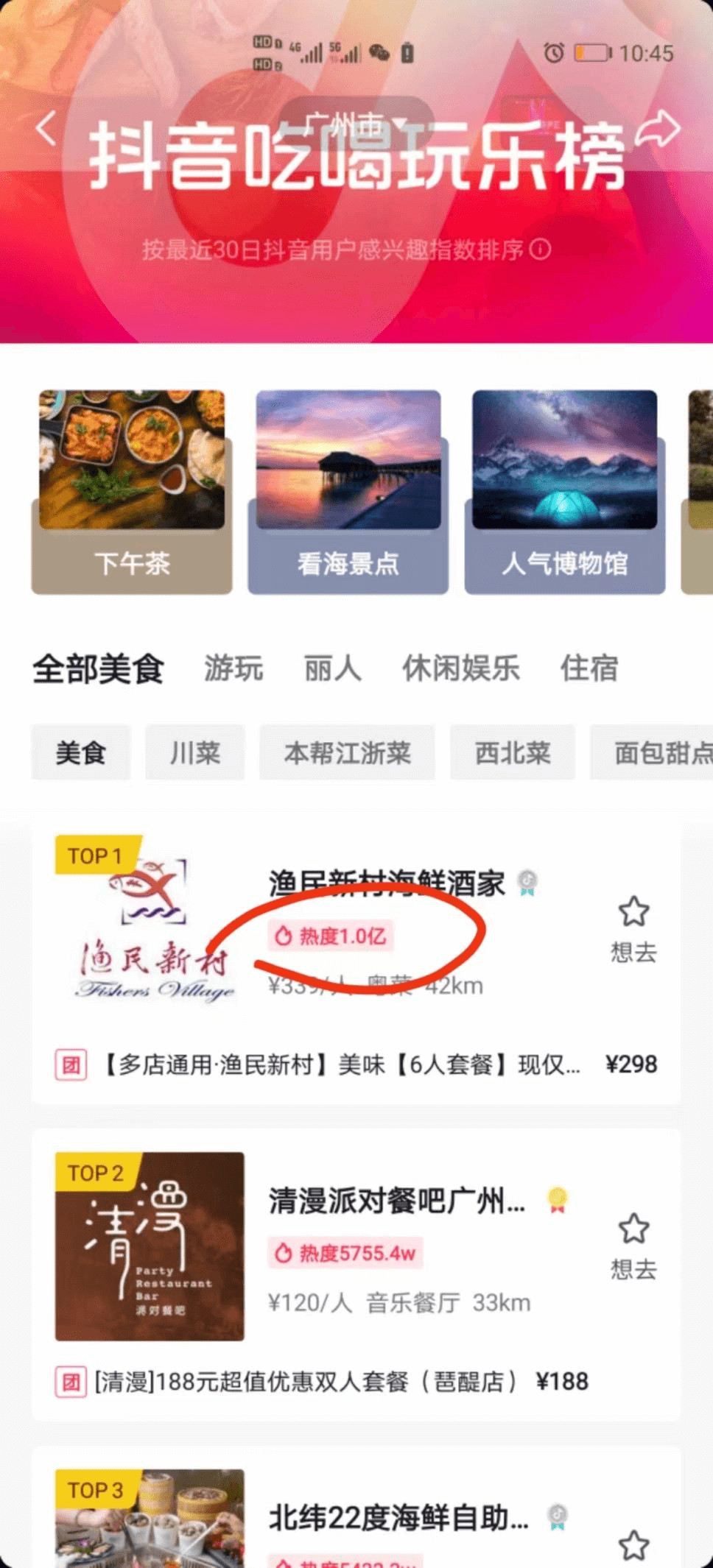
Task: Switch to the 住宿 tab
Action: coord(589,668)
